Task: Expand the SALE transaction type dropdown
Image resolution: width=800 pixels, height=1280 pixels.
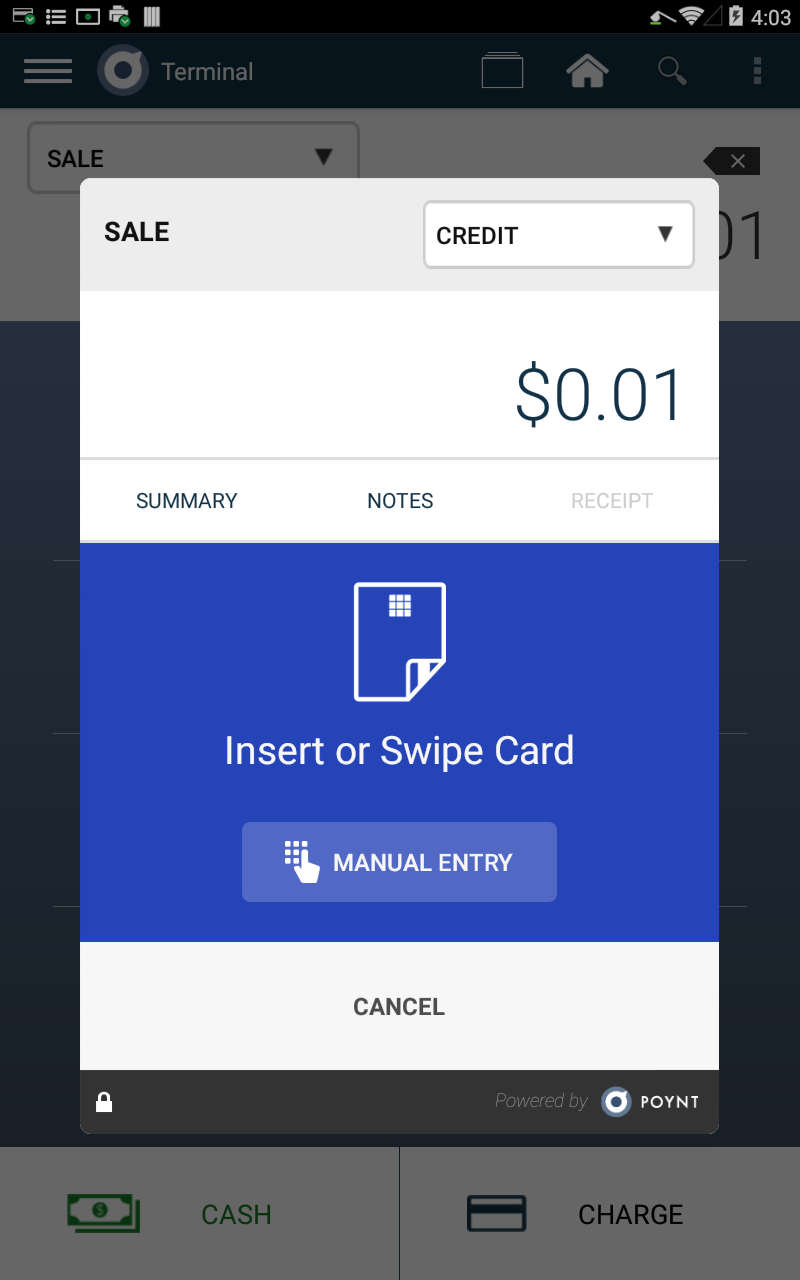Action: pos(192,158)
